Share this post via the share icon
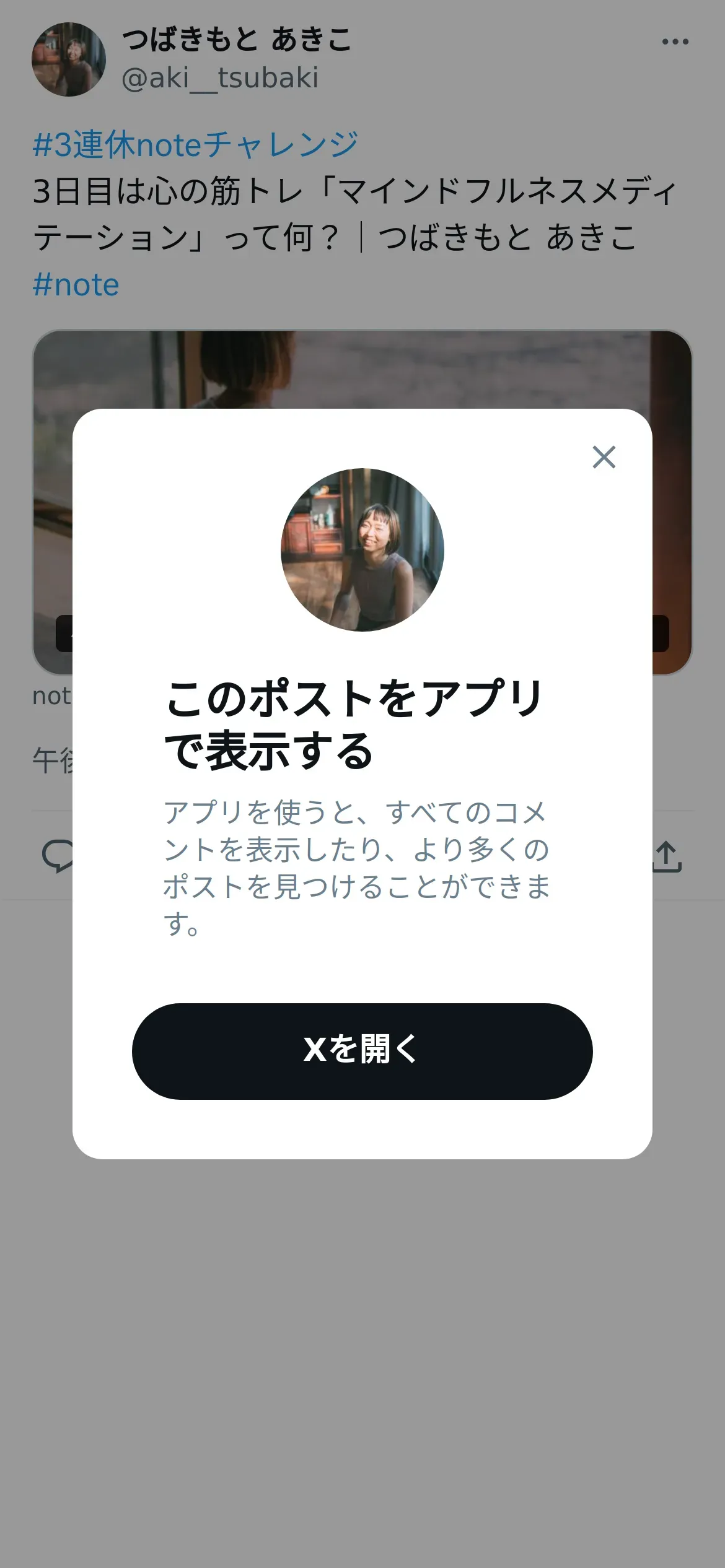 click(667, 856)
